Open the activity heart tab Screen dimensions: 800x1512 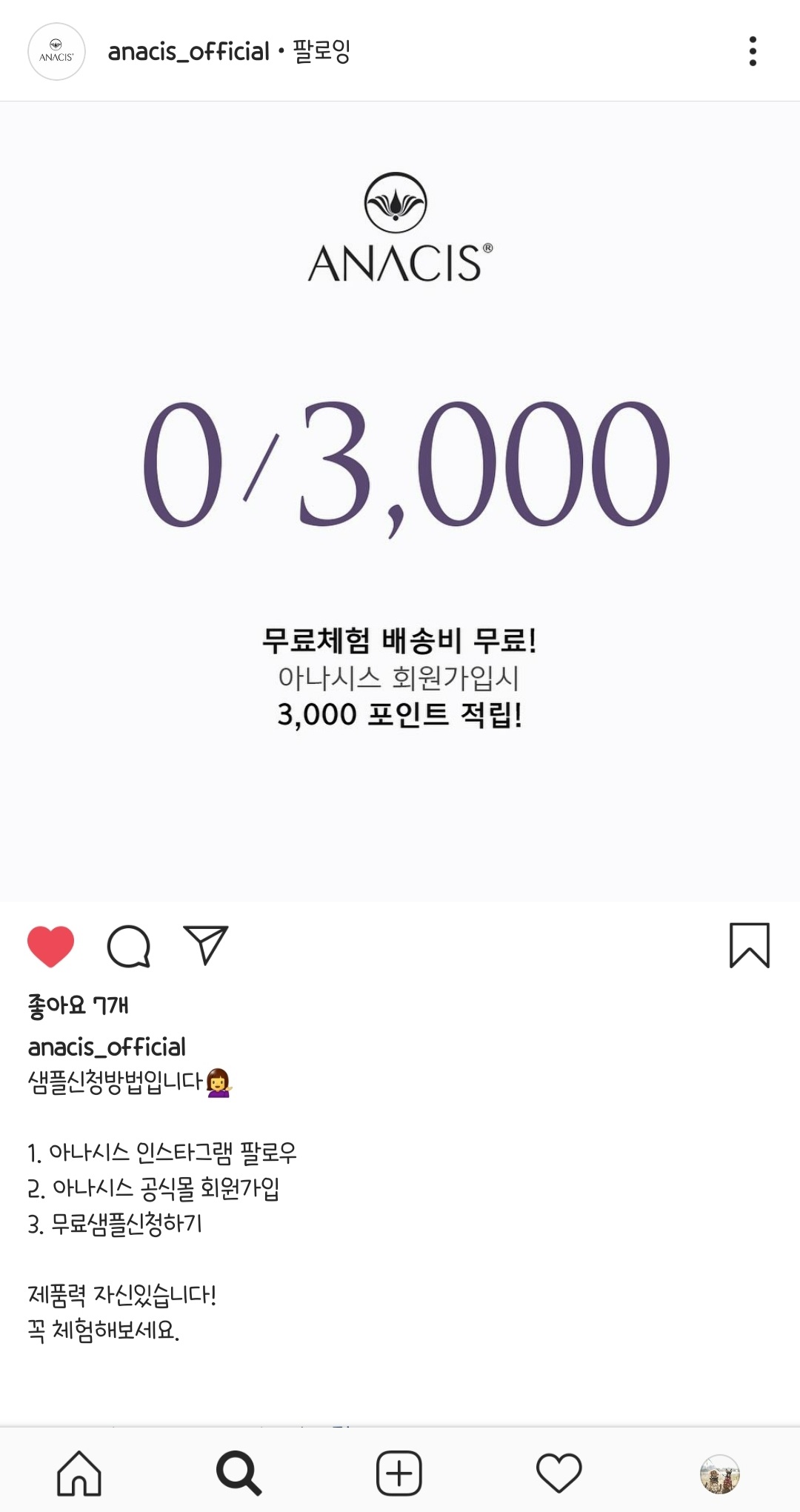[x=559, y=1473]
